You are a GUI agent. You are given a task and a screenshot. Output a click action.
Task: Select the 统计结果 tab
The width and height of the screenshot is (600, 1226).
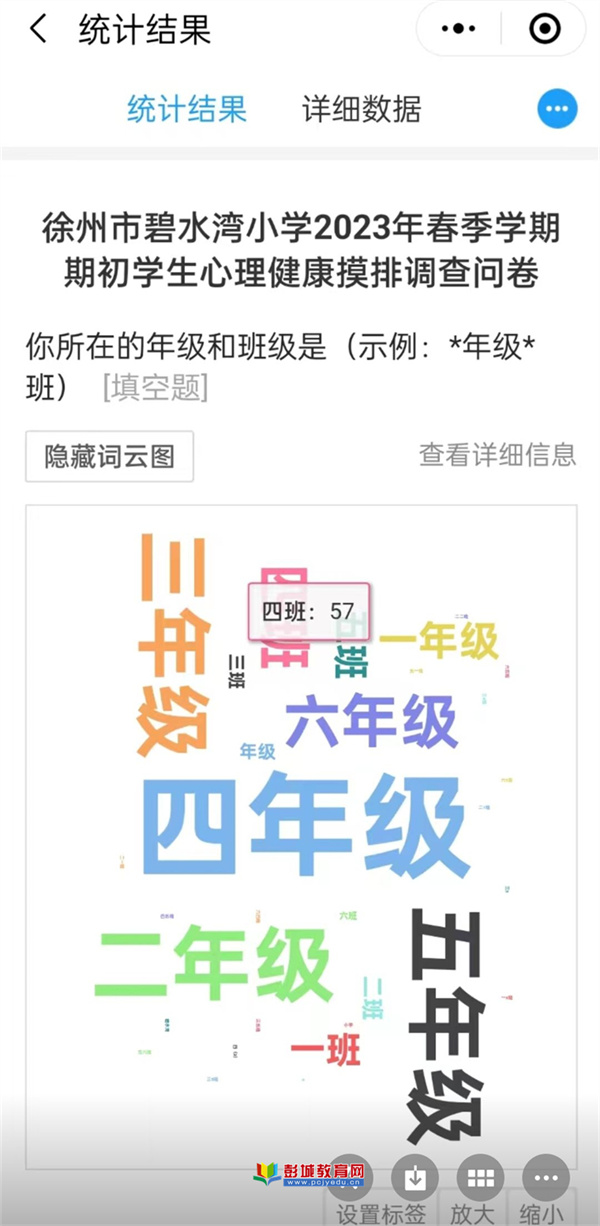[186, 109]
